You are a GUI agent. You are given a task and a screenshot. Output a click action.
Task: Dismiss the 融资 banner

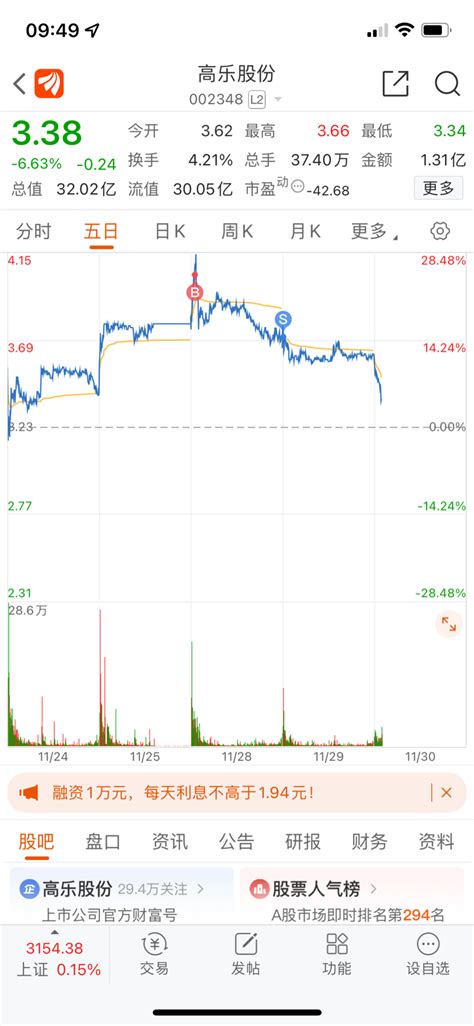pos(447,793)
